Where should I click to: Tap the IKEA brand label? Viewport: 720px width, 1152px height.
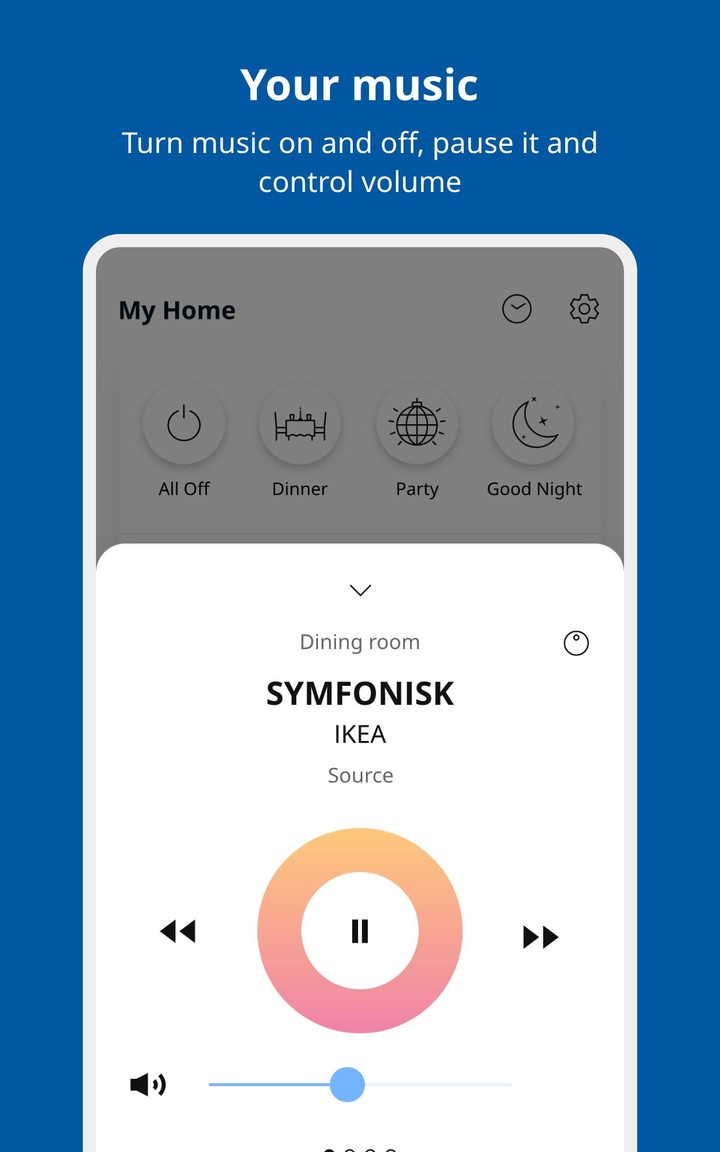click(x=360, y=734)
